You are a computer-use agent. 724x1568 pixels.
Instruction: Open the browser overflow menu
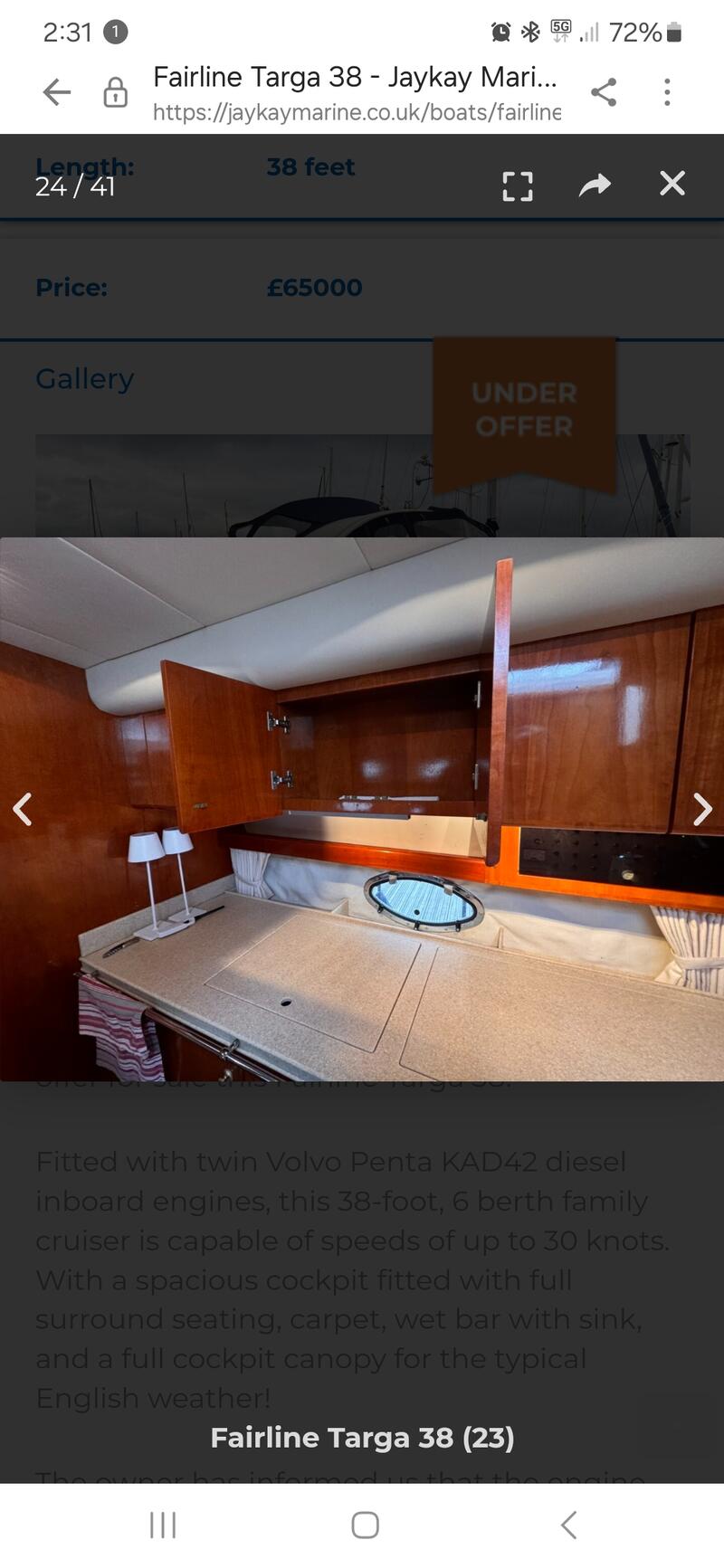coord(667,92)
